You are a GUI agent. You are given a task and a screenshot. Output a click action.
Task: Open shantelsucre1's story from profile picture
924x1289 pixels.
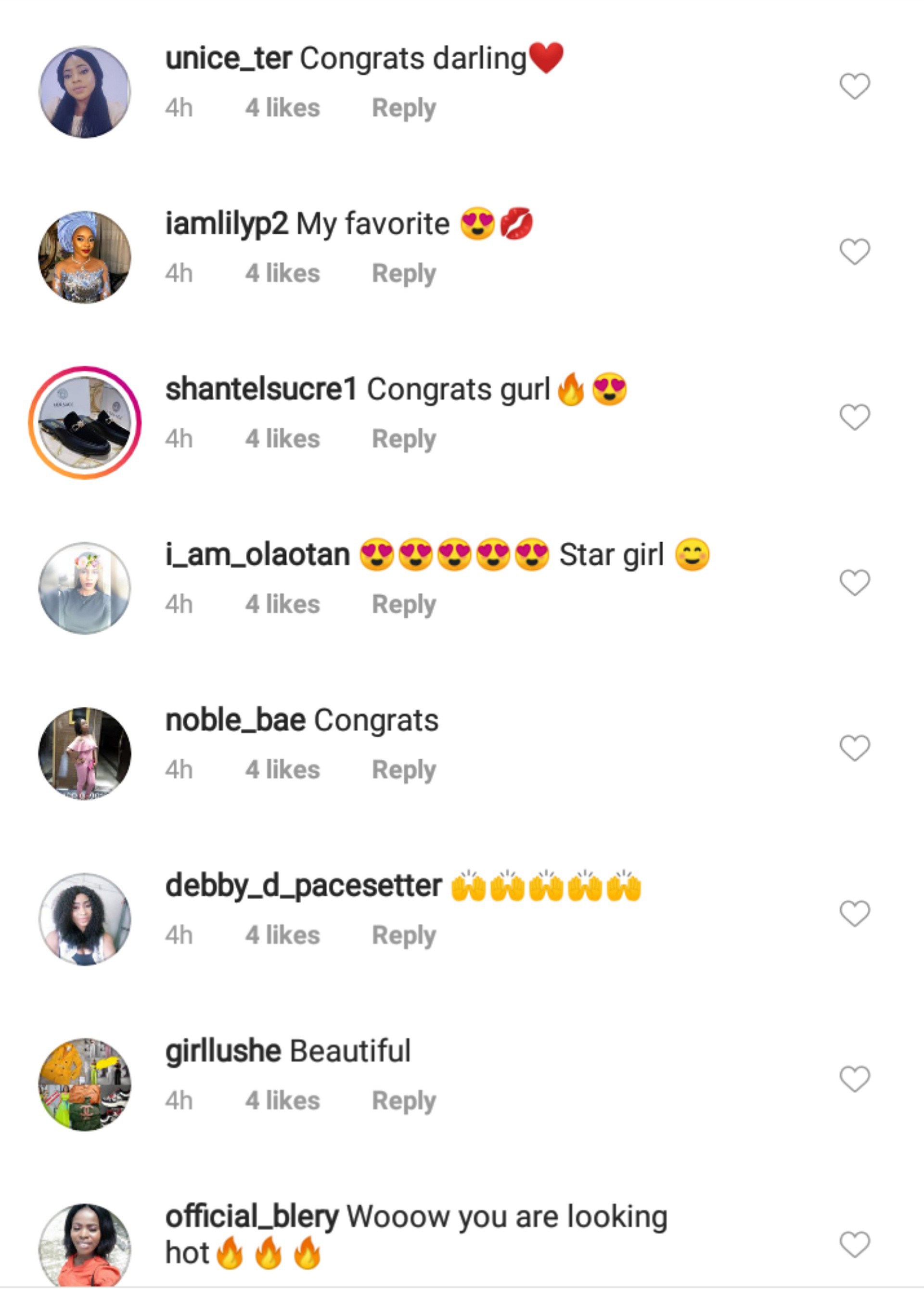point(85,422)
